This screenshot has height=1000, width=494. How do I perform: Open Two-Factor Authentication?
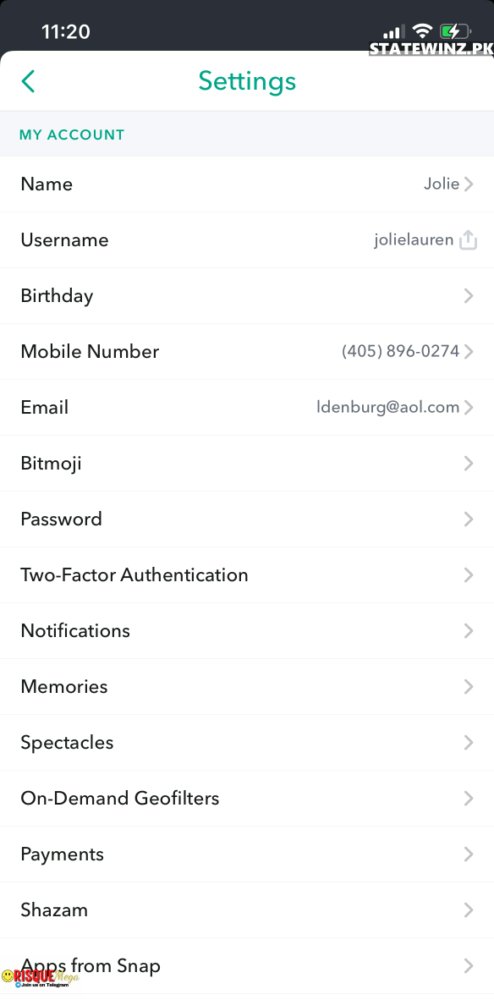[247, 575]
